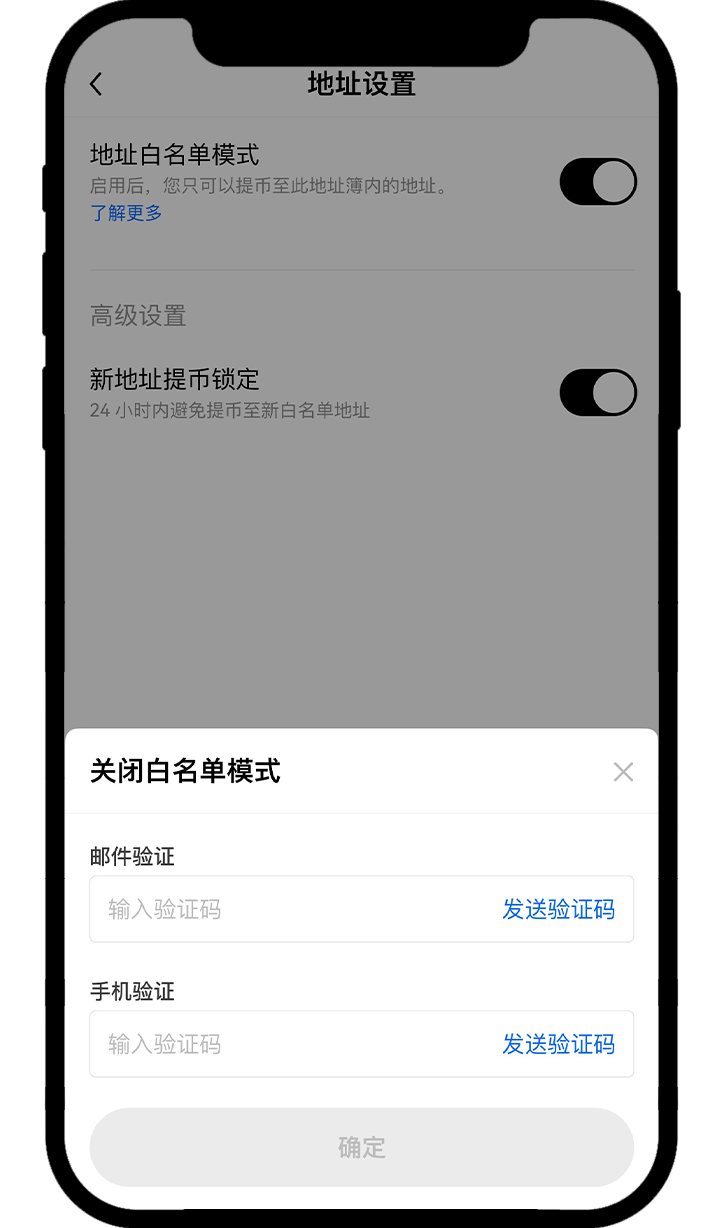
Task: Go back from 地址设置
Action: pyautogui.click(x=96, y=84)
